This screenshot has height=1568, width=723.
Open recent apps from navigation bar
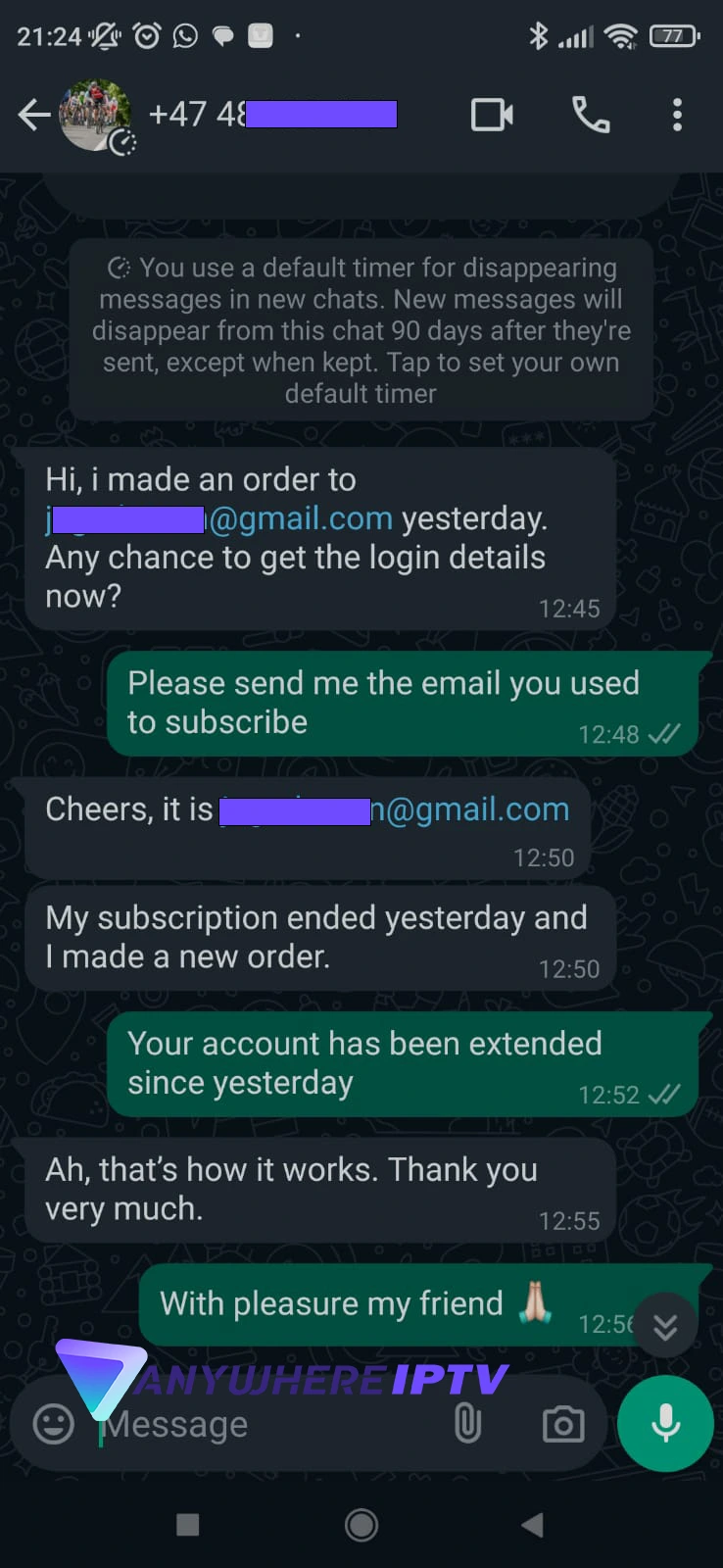[188, 1525]
